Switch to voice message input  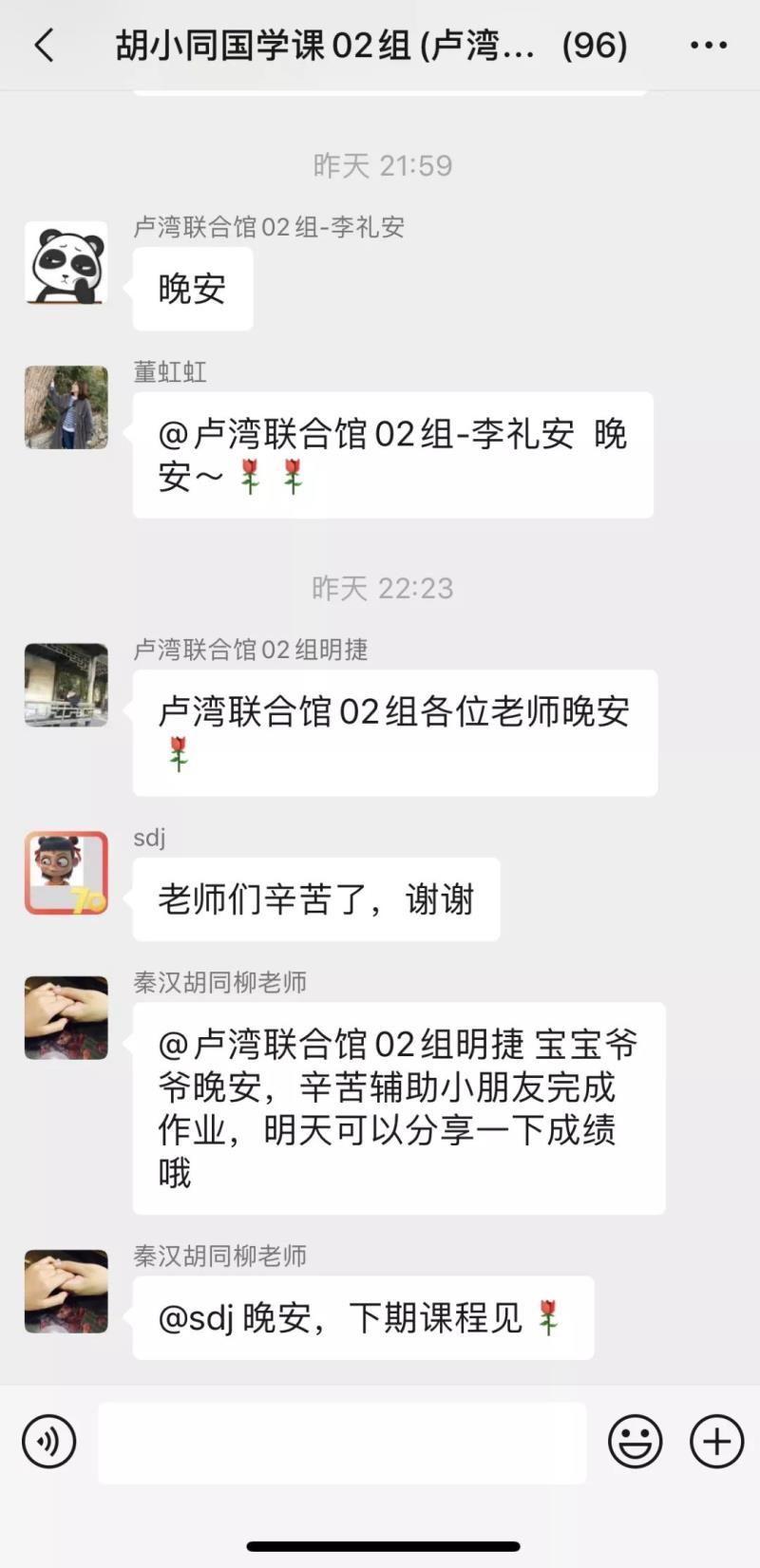[x=48, y=1442]
